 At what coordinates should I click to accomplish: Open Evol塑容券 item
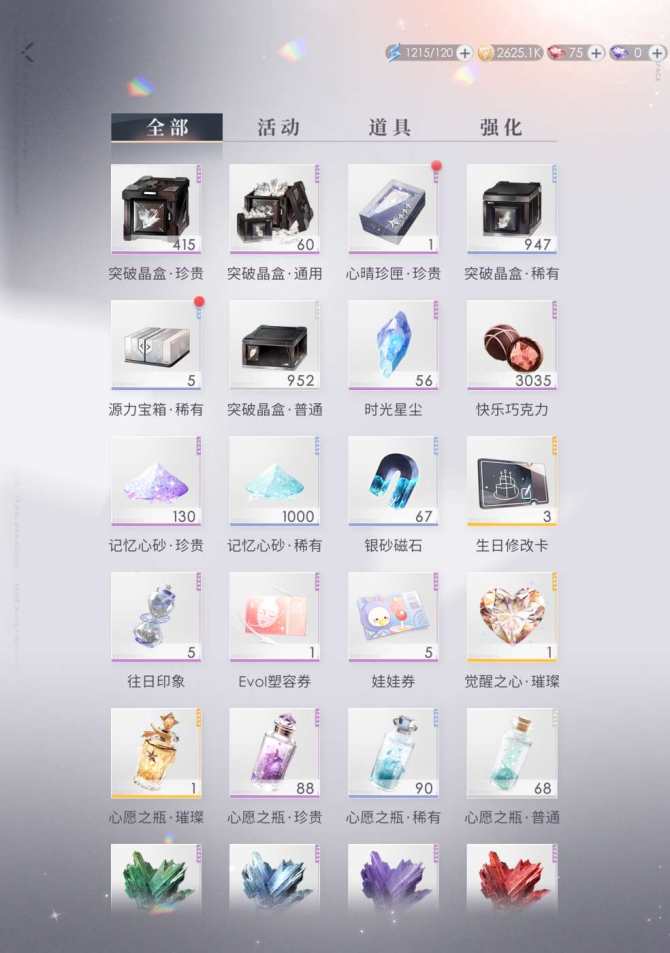(x=274, y=616)
